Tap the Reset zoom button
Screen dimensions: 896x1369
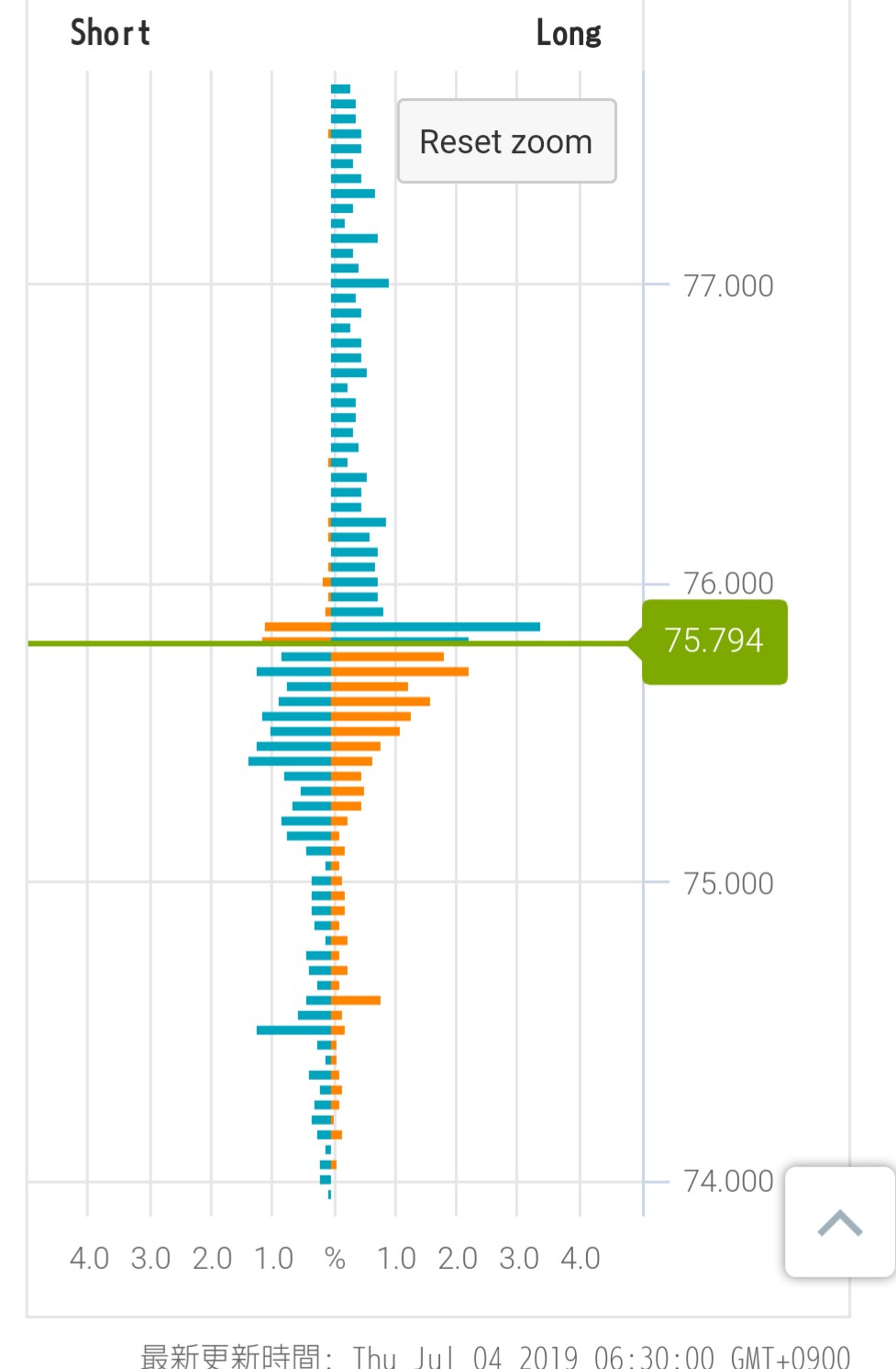tap(506, 141)
